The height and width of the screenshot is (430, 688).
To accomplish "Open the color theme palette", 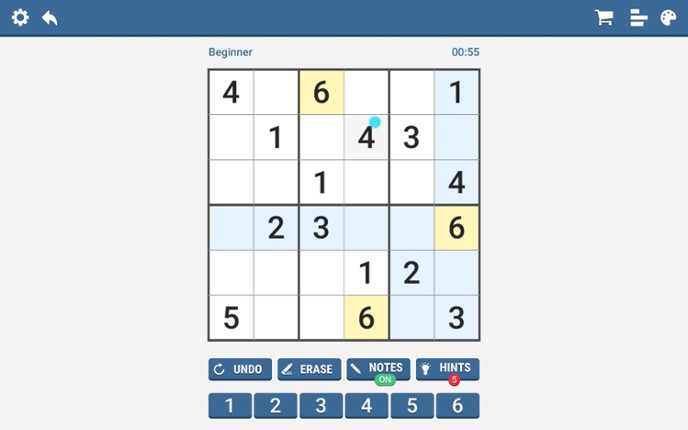I will click(x=668, y=18).
